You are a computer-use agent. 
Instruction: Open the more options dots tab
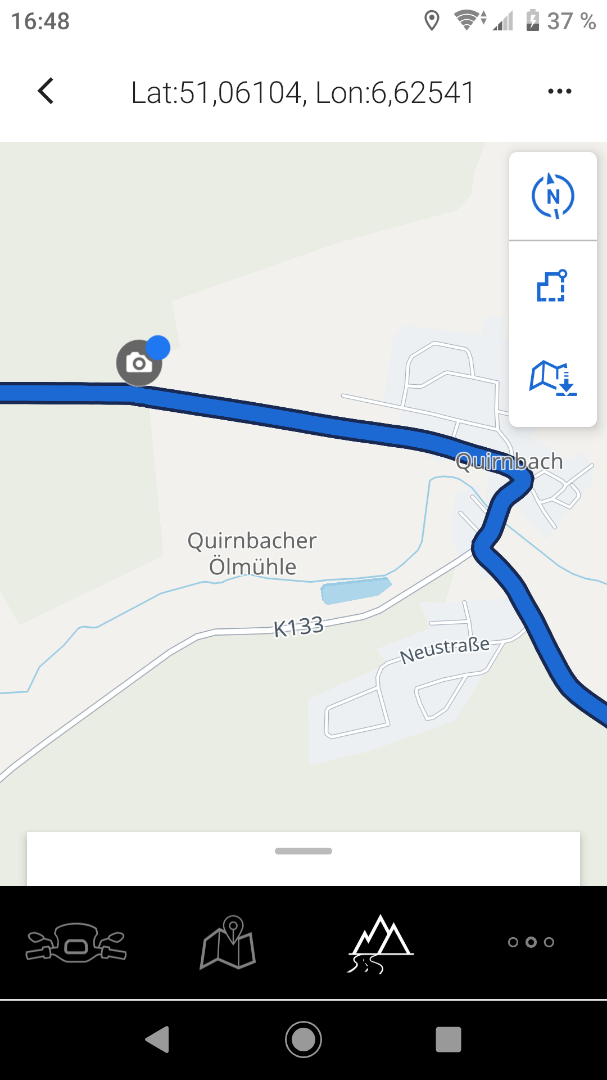[530, 942]
